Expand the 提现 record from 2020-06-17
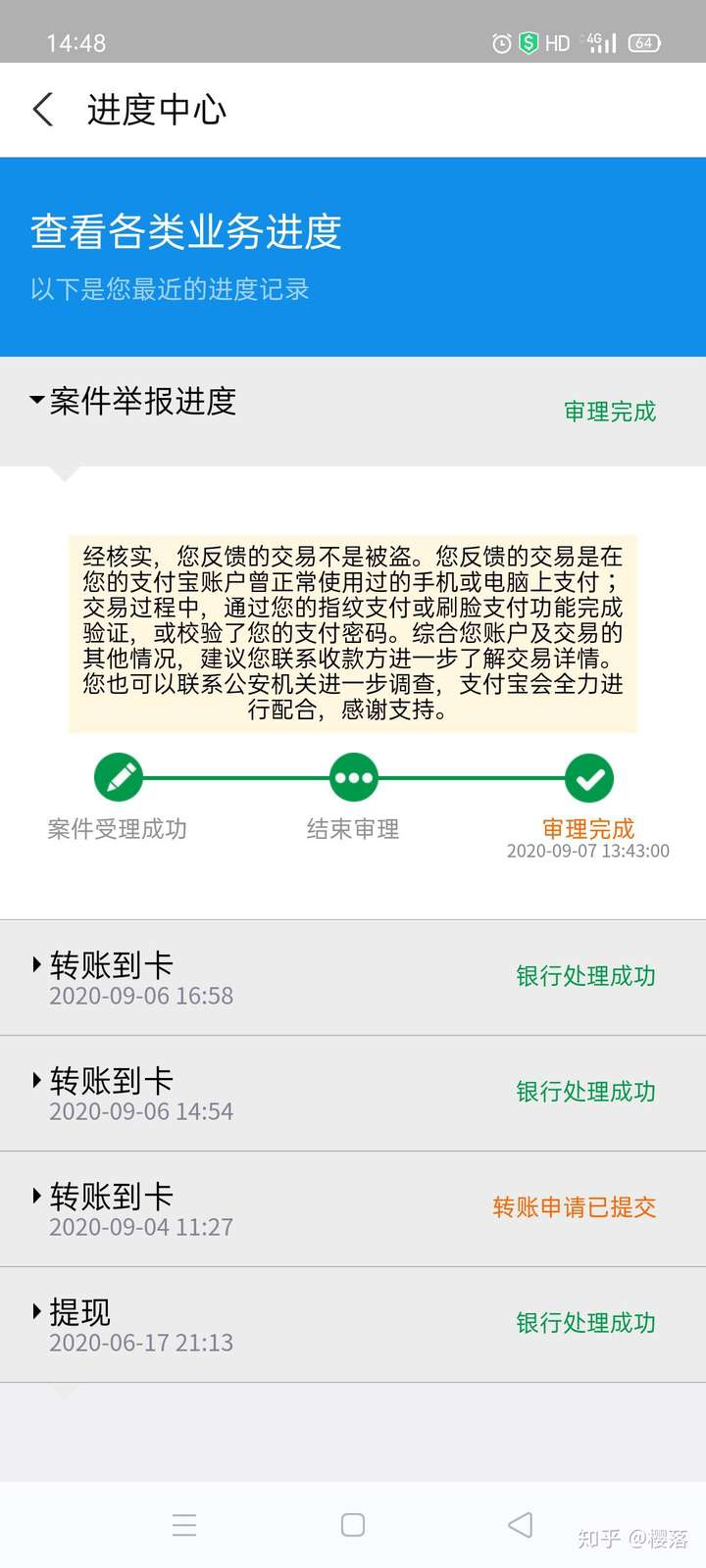 pyautogui.click(x=353, y=1324)
